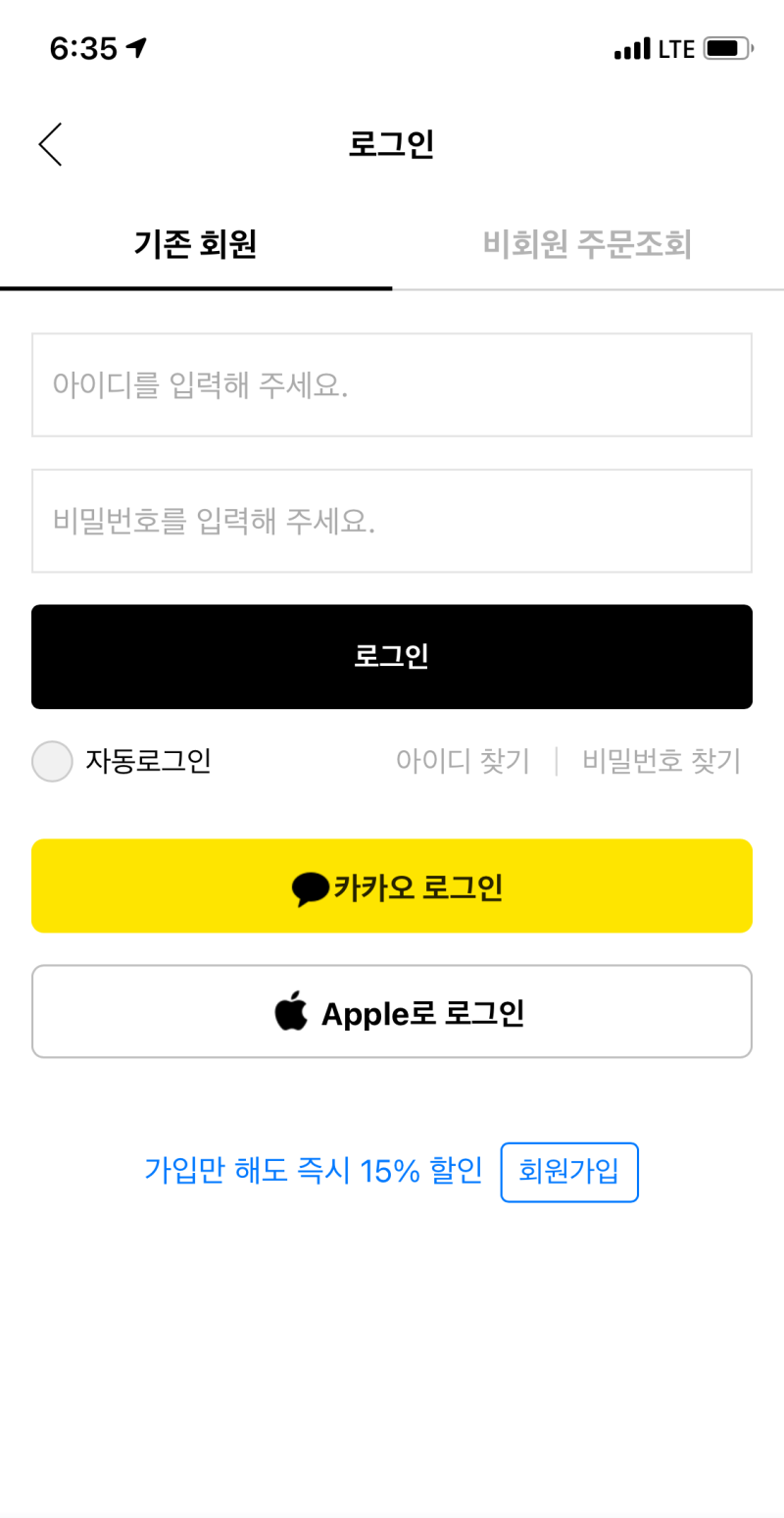The width and height of the screenshot is (784, 1518).
Task: Click the 비밀번호 찾기 link
Action: point(661,761)
